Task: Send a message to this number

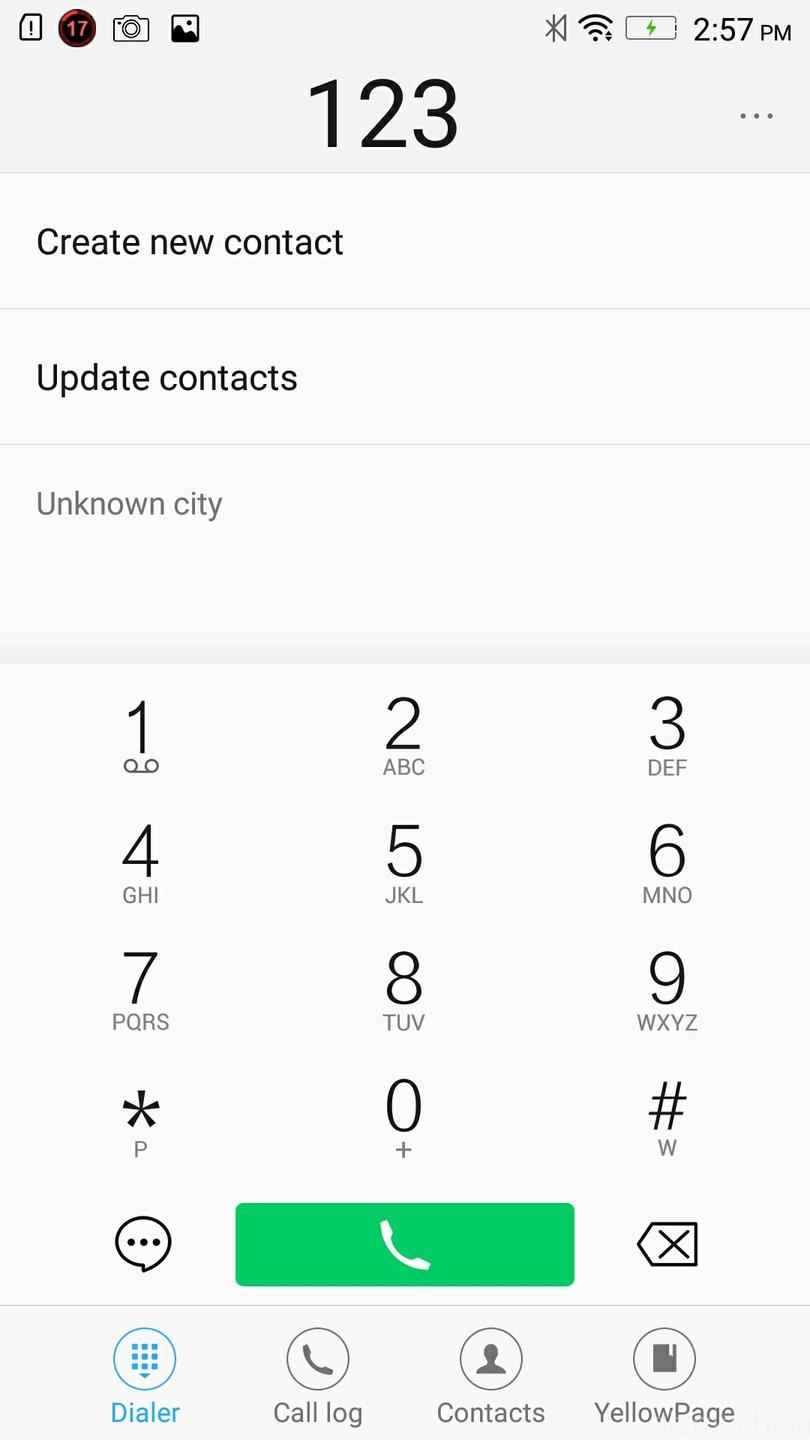Action: (143, 1244)
